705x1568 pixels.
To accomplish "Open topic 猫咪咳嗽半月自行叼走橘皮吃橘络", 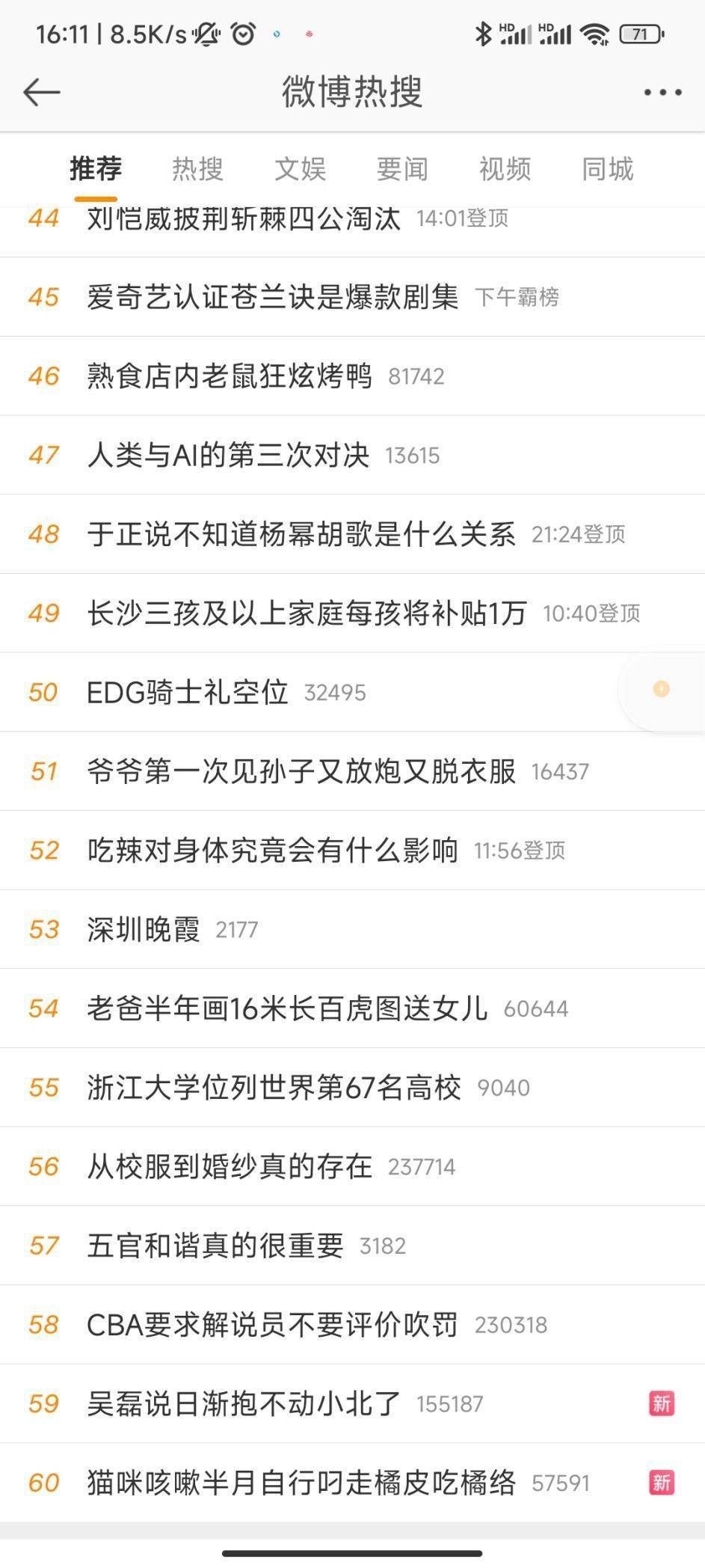I will [301, 1483].
